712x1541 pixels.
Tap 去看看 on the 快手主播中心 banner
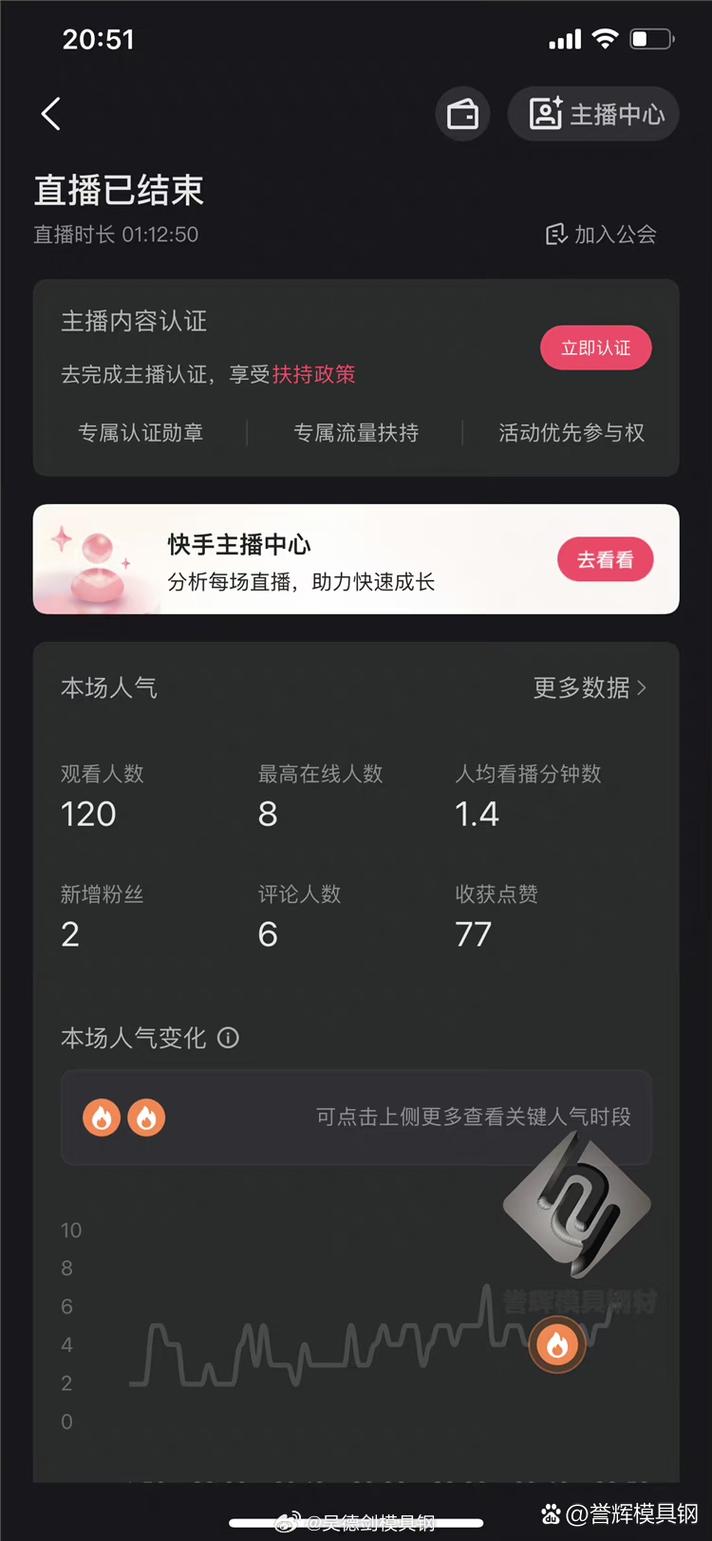click(604, 560)
